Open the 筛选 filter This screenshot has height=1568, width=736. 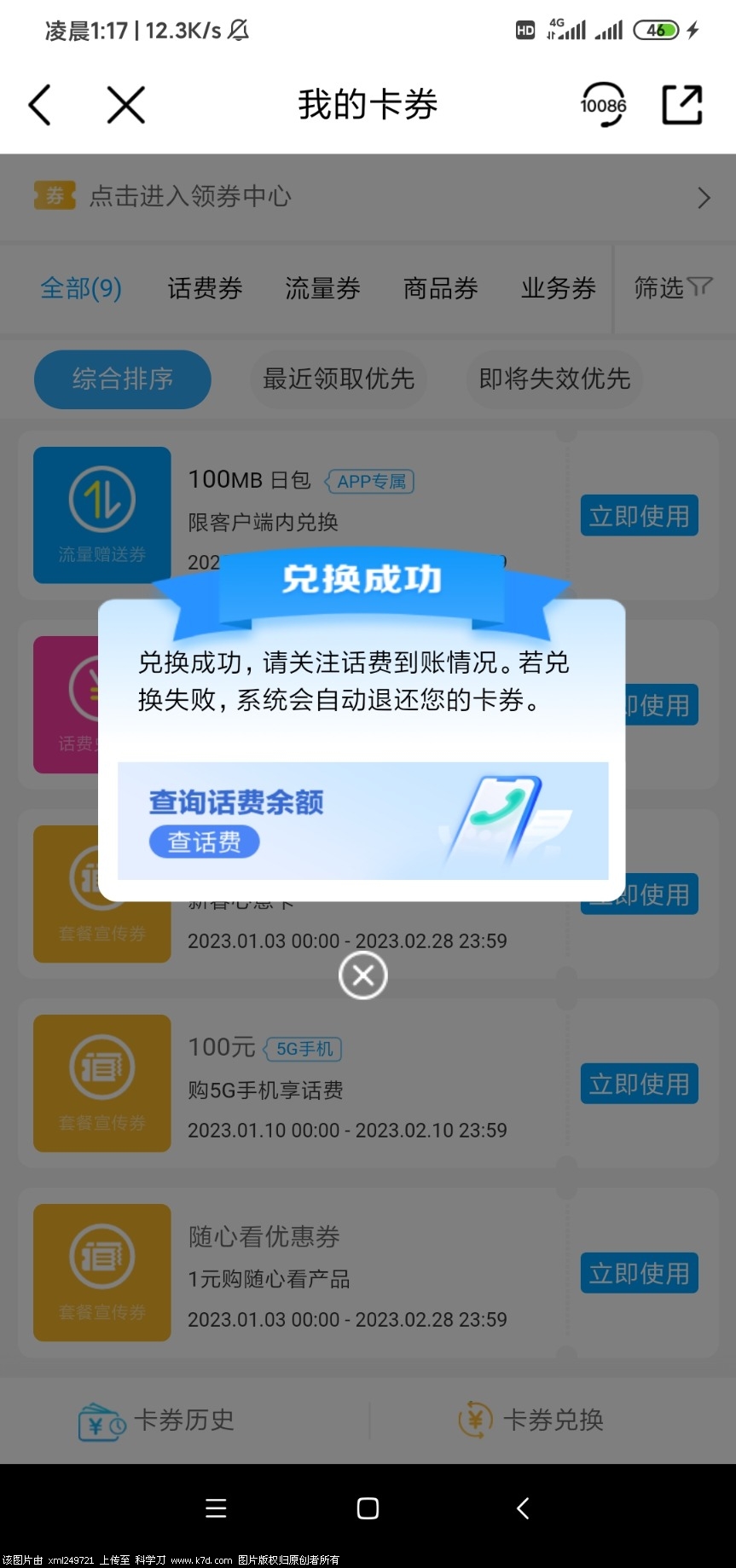672,288
